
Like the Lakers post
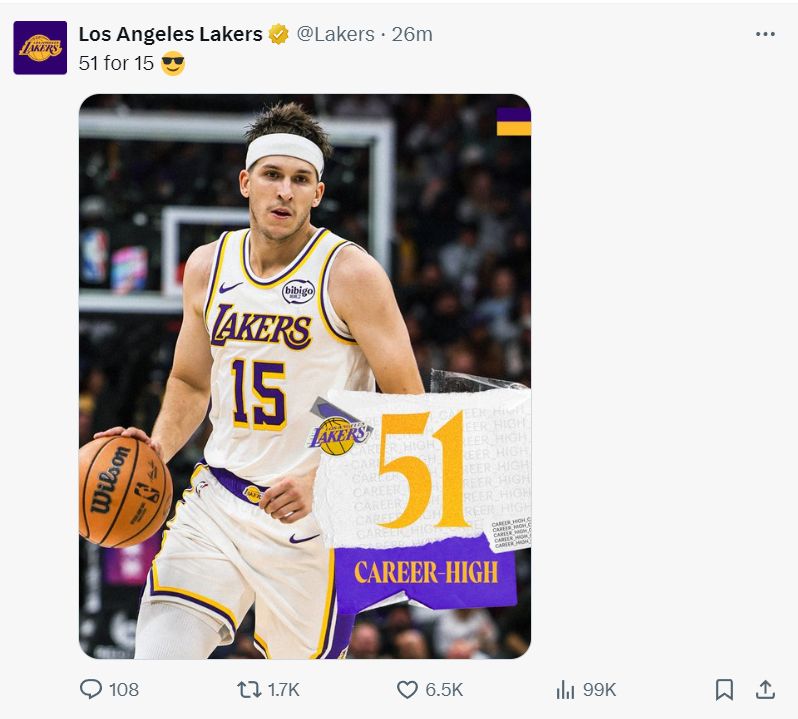(407, 689)
